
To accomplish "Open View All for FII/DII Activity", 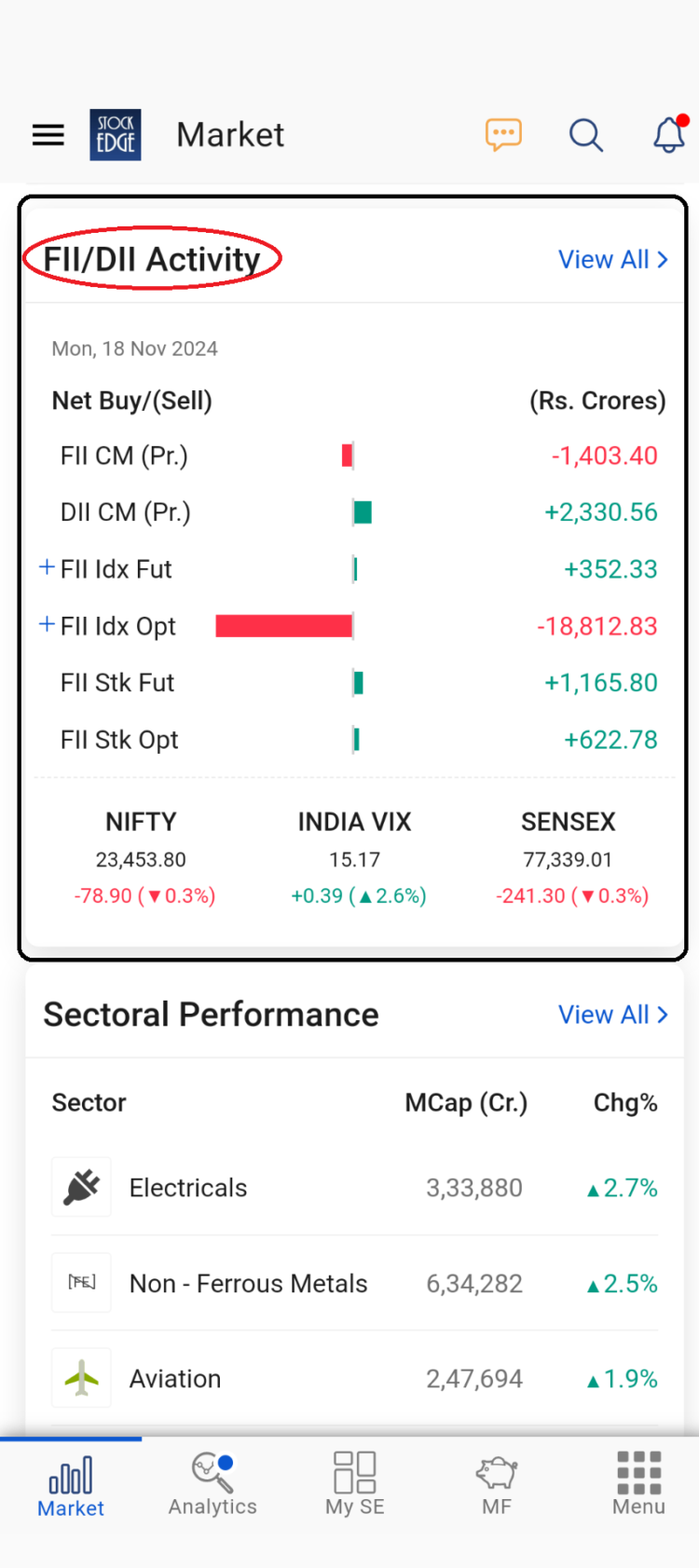I will tap(613, 259).
